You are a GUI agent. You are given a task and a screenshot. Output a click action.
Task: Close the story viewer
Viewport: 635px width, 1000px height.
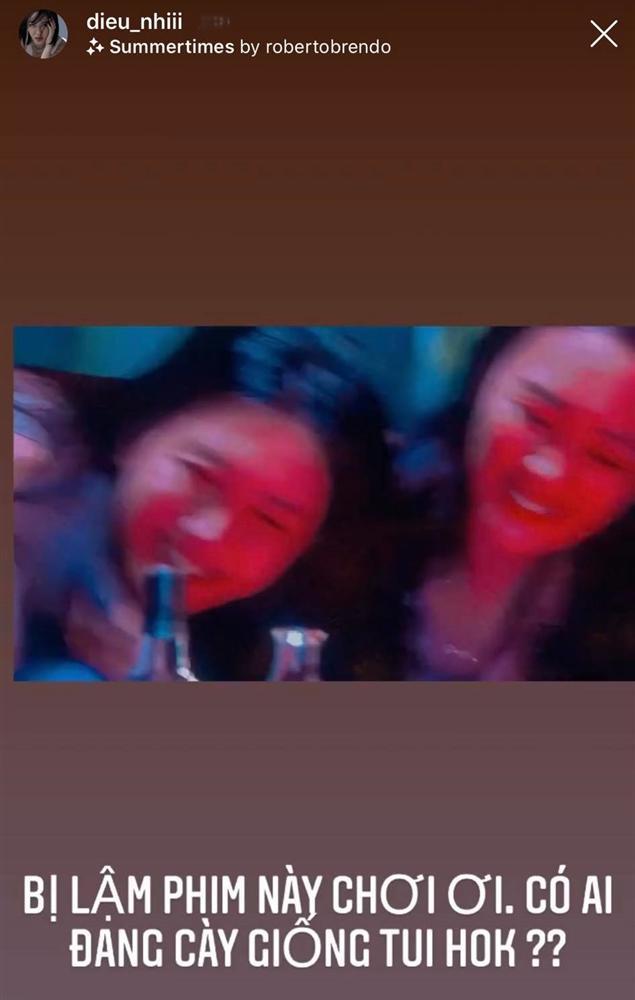[603, 34]
